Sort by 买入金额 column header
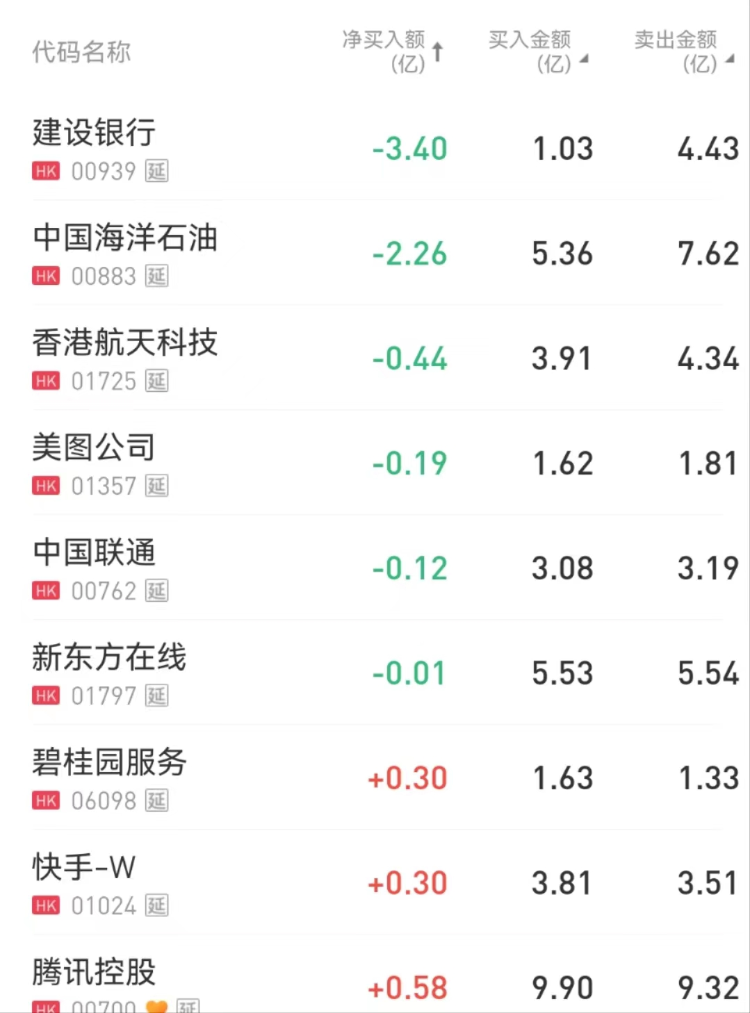The image size is (750, 1013). click(x=538, y=52)
